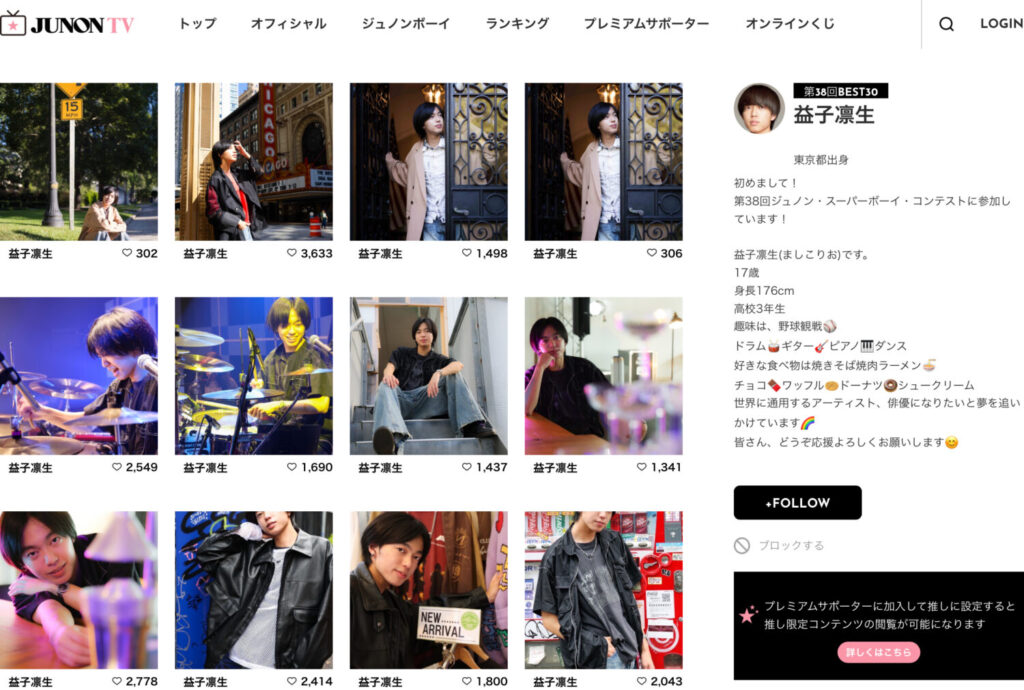The image size is (1024, 690).
Task: Select ブロックする to block user
Action: (x=790, y=546)
